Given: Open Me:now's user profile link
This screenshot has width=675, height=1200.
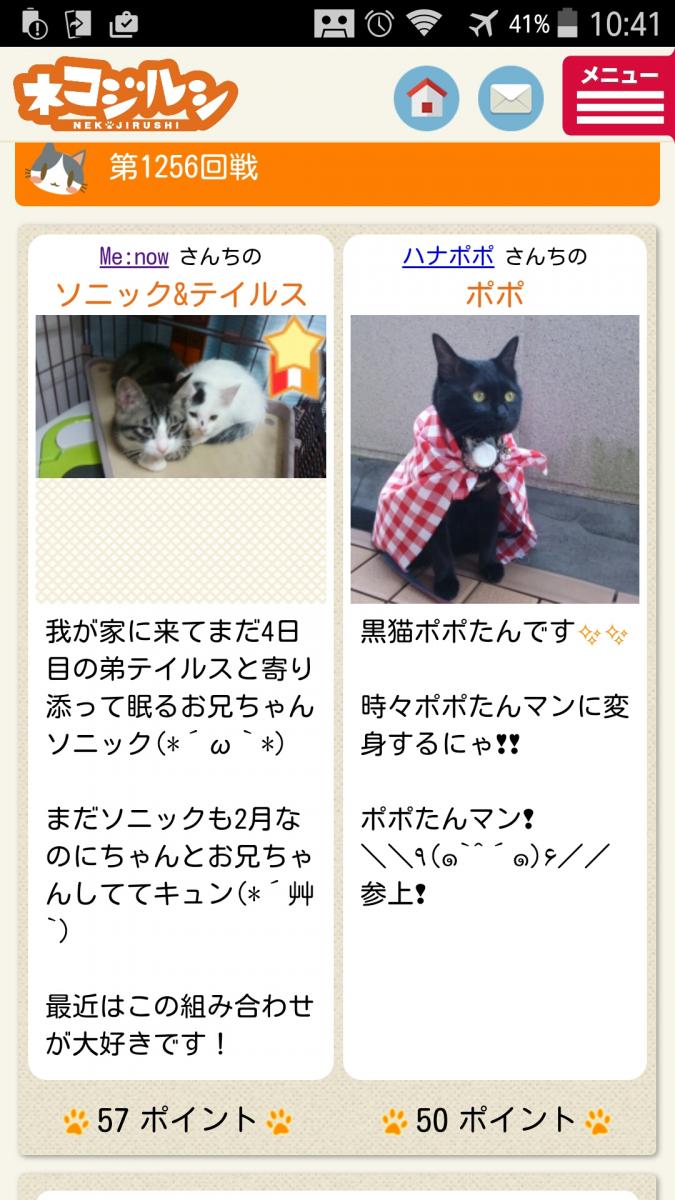Looking at the screenshot, I should pyautogui.click(x=134, y=256).
